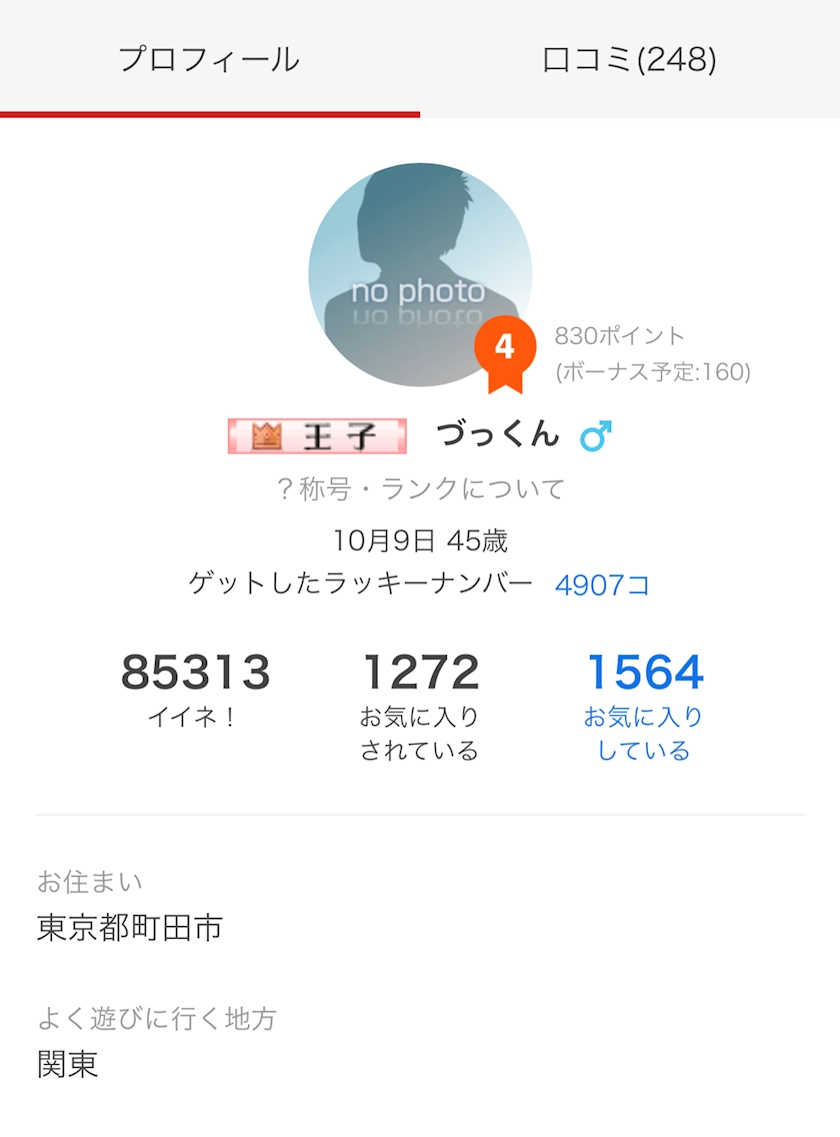Open the 称号・ランクについて help link
Viewport: 840px width, 1137px height.
[420, 489]
